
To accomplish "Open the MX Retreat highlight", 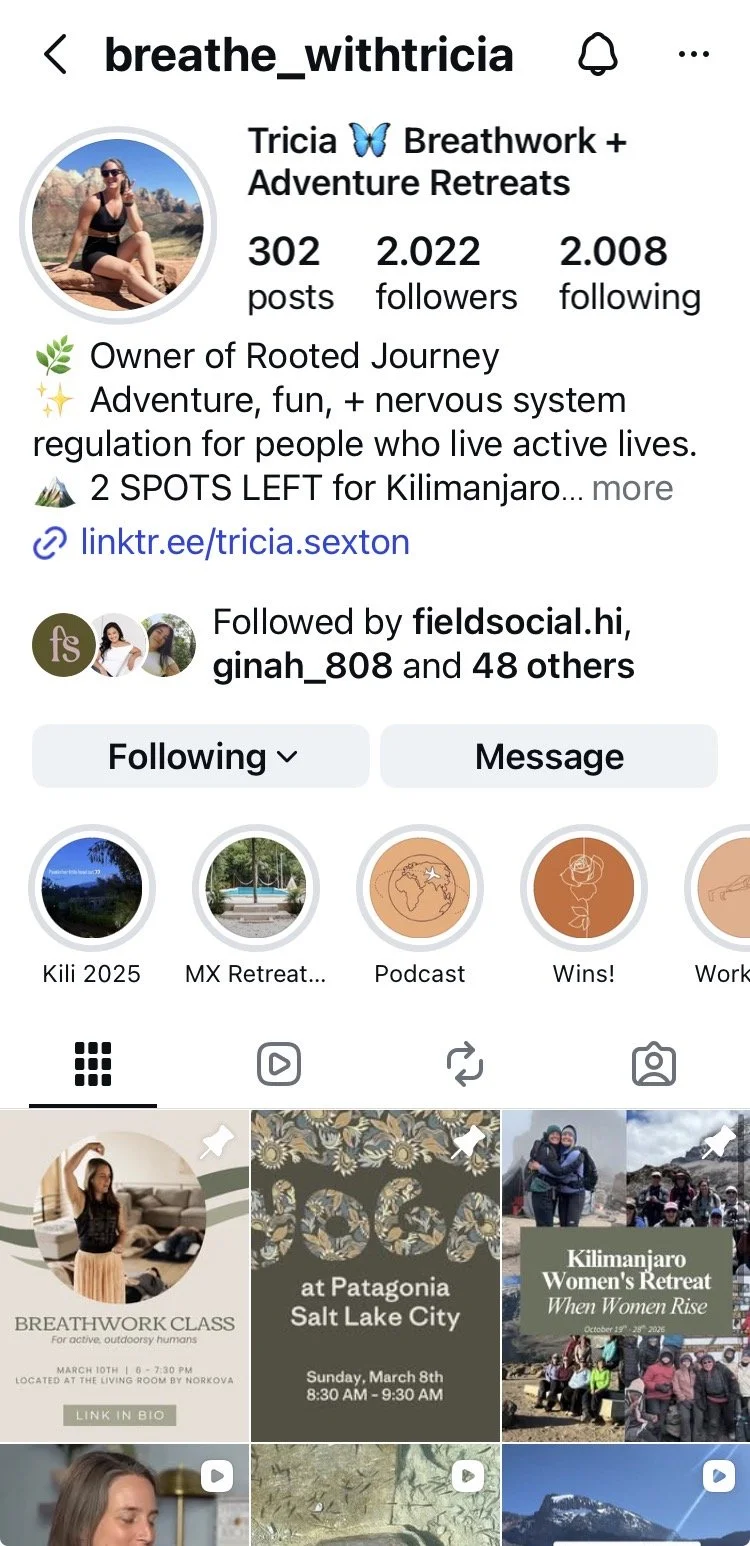I will tap(256, 888).
